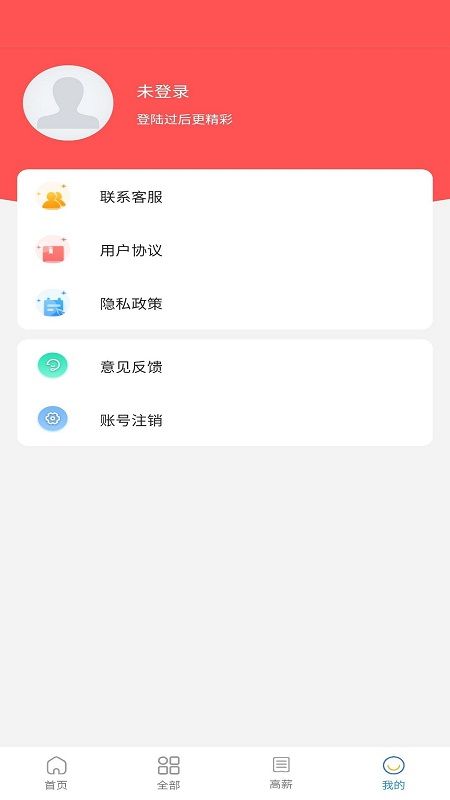Switch to the 全部 tab
Screen dimensions: 450x800
click(169, 773)
